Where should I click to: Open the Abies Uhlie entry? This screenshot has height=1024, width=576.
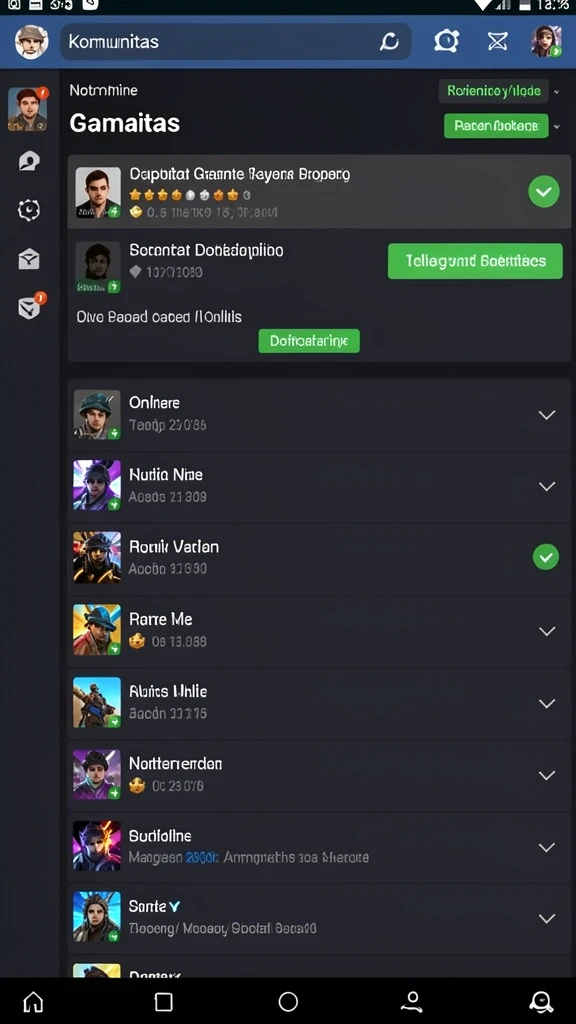click(x=319, y=703)
